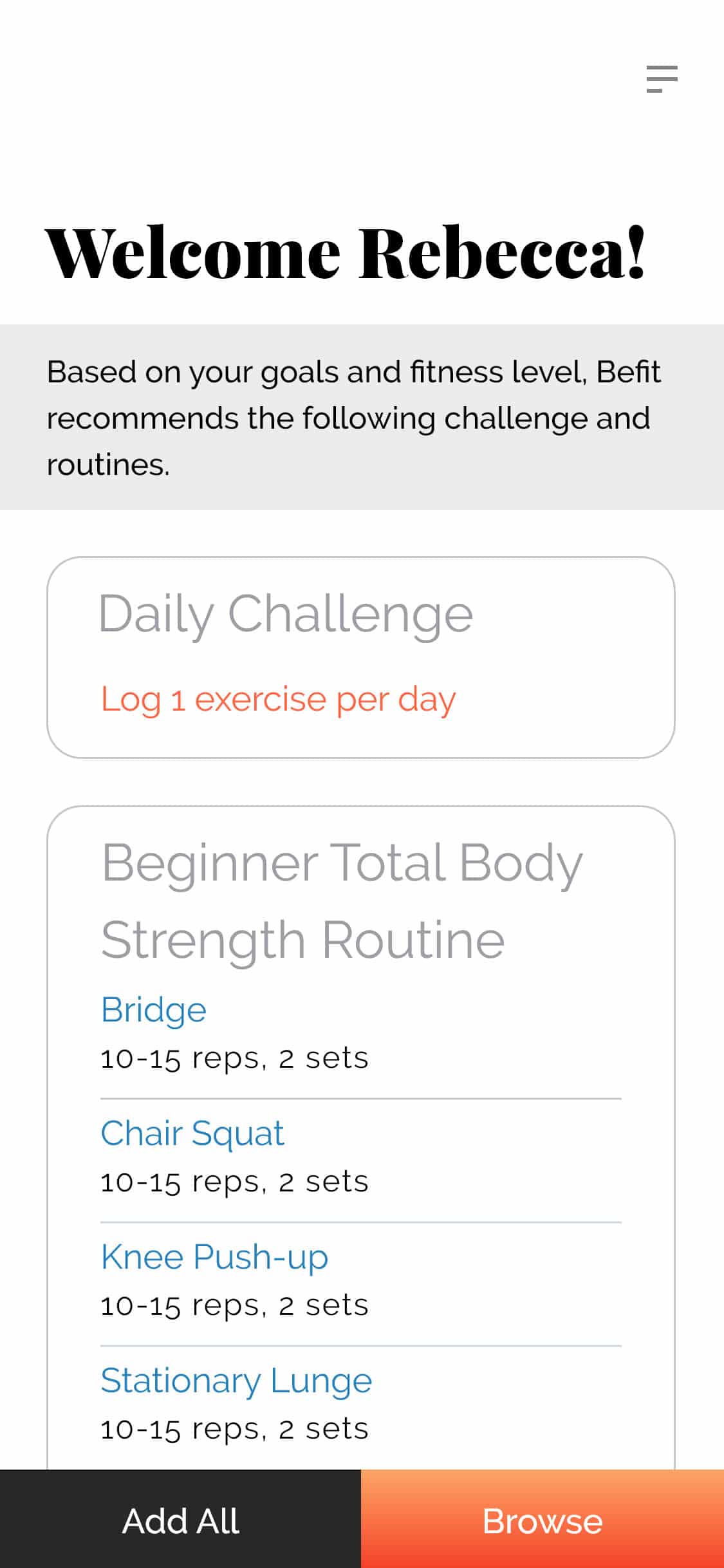724x1568 pixels.
Task: Open the Bridge exercise link
Action: click(154, 1009)
